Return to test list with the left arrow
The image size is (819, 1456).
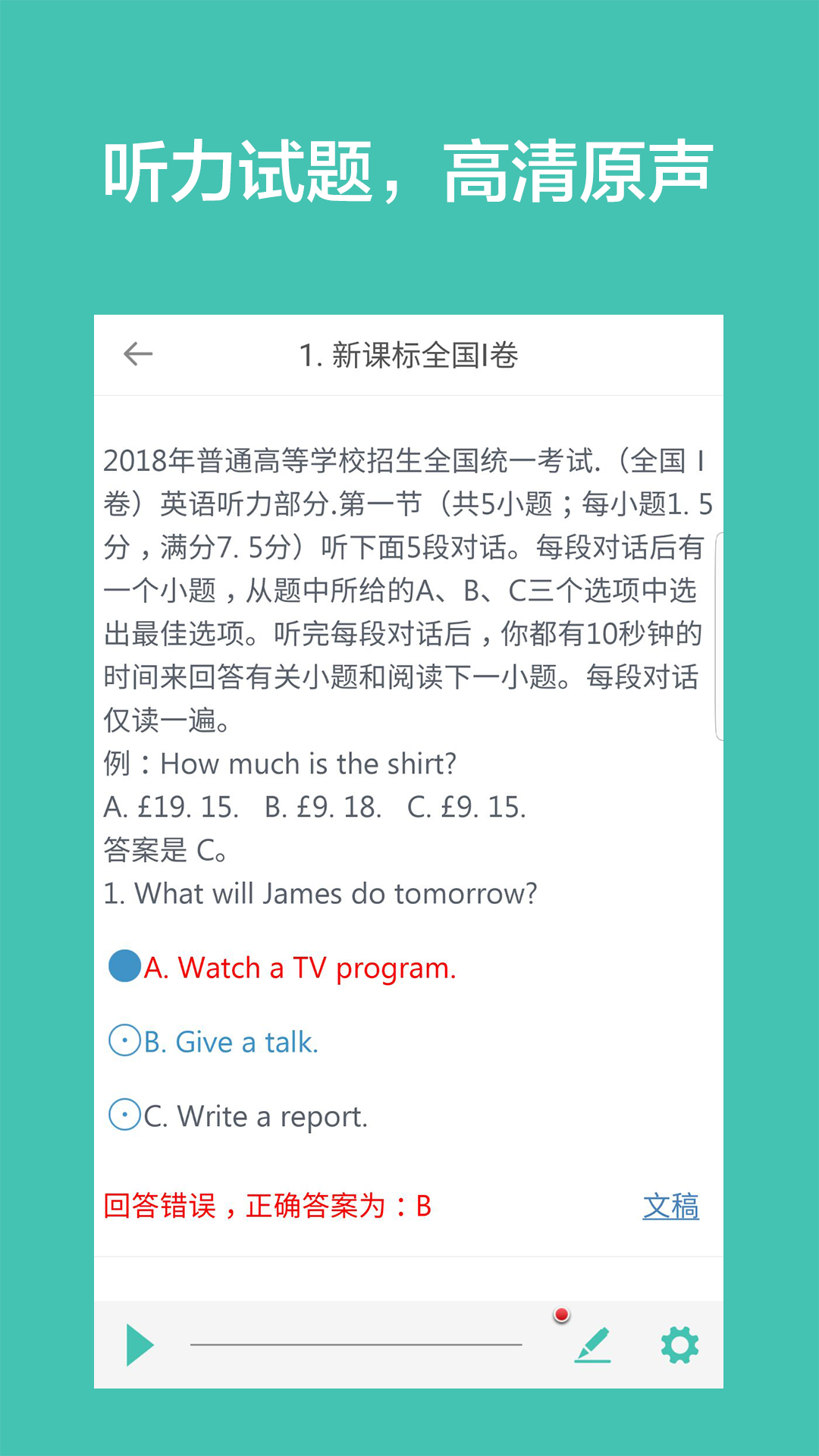(136, 353)
